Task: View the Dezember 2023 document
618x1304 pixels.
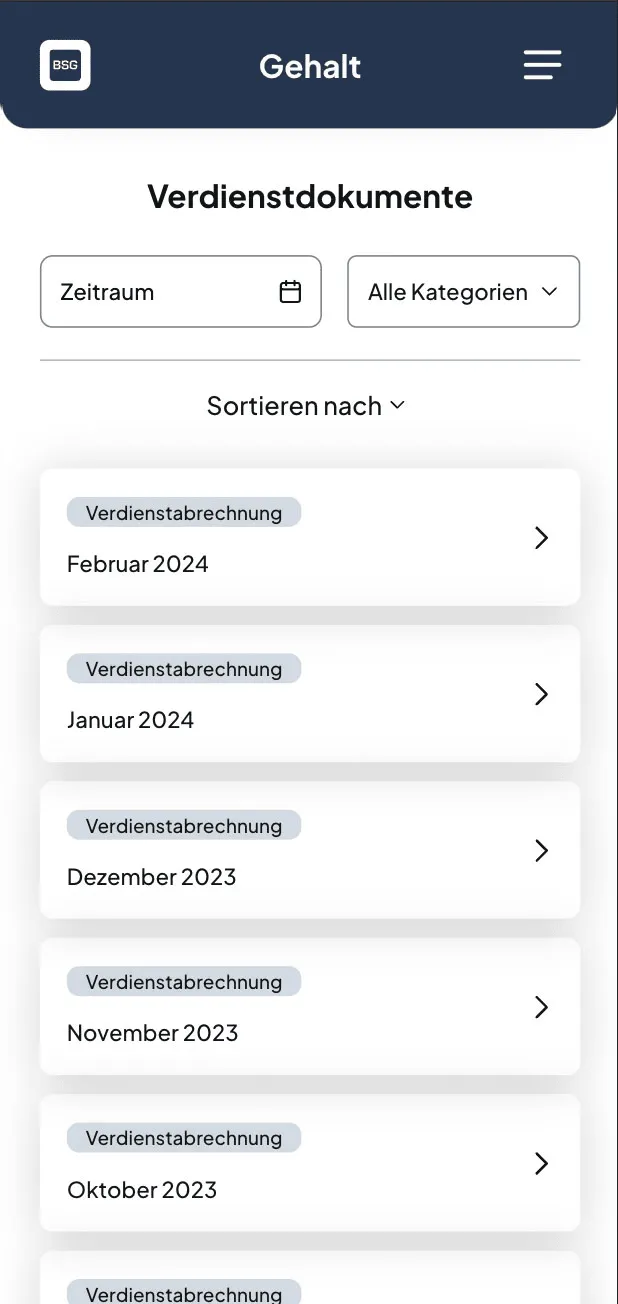Action: (x=310, y=850)
